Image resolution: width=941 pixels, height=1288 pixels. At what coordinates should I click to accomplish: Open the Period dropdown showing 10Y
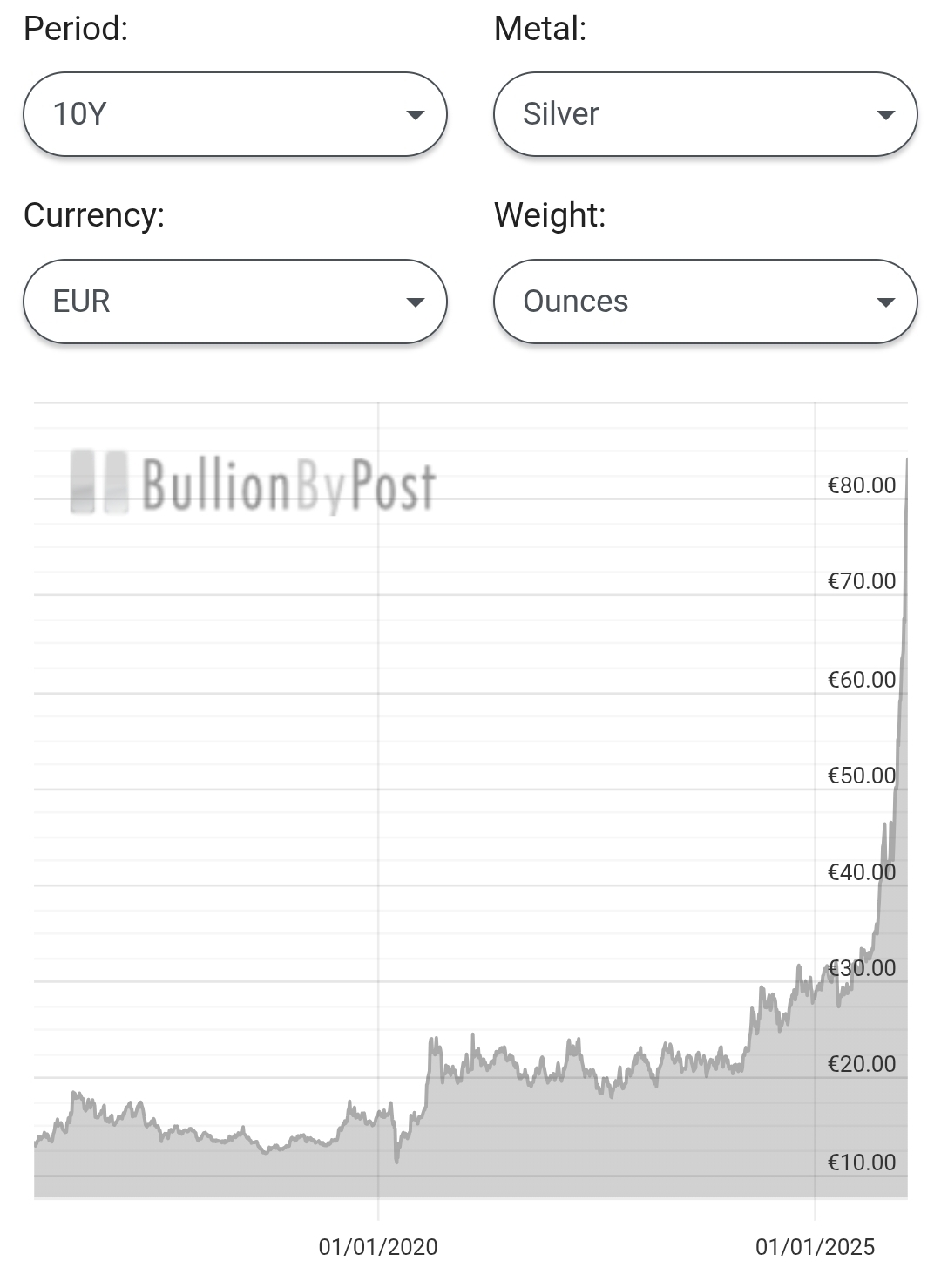[234, 114]
